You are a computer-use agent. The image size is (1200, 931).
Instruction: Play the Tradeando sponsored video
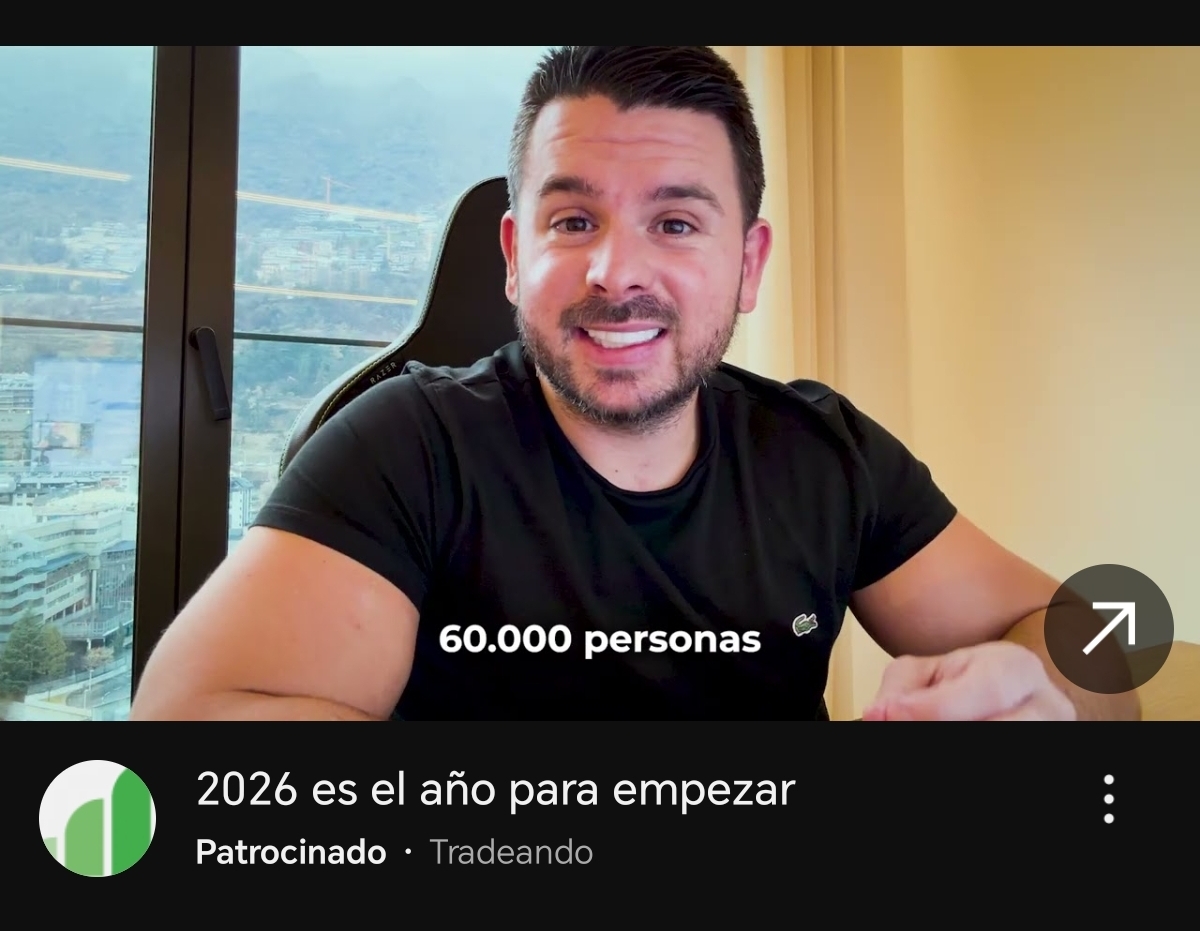click(x=600, y=383)
